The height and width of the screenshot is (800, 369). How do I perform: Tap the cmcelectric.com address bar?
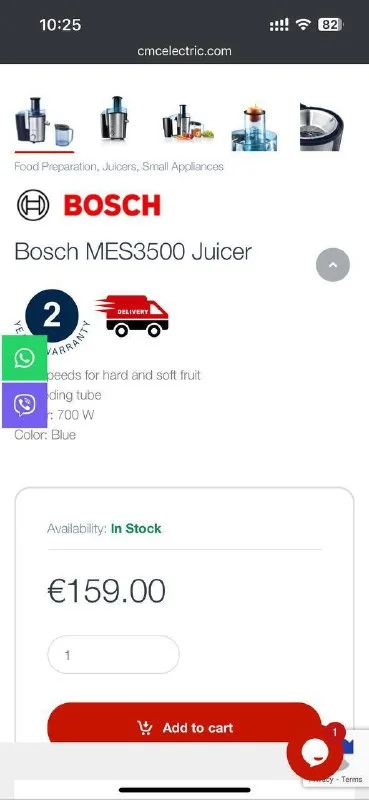184,51
